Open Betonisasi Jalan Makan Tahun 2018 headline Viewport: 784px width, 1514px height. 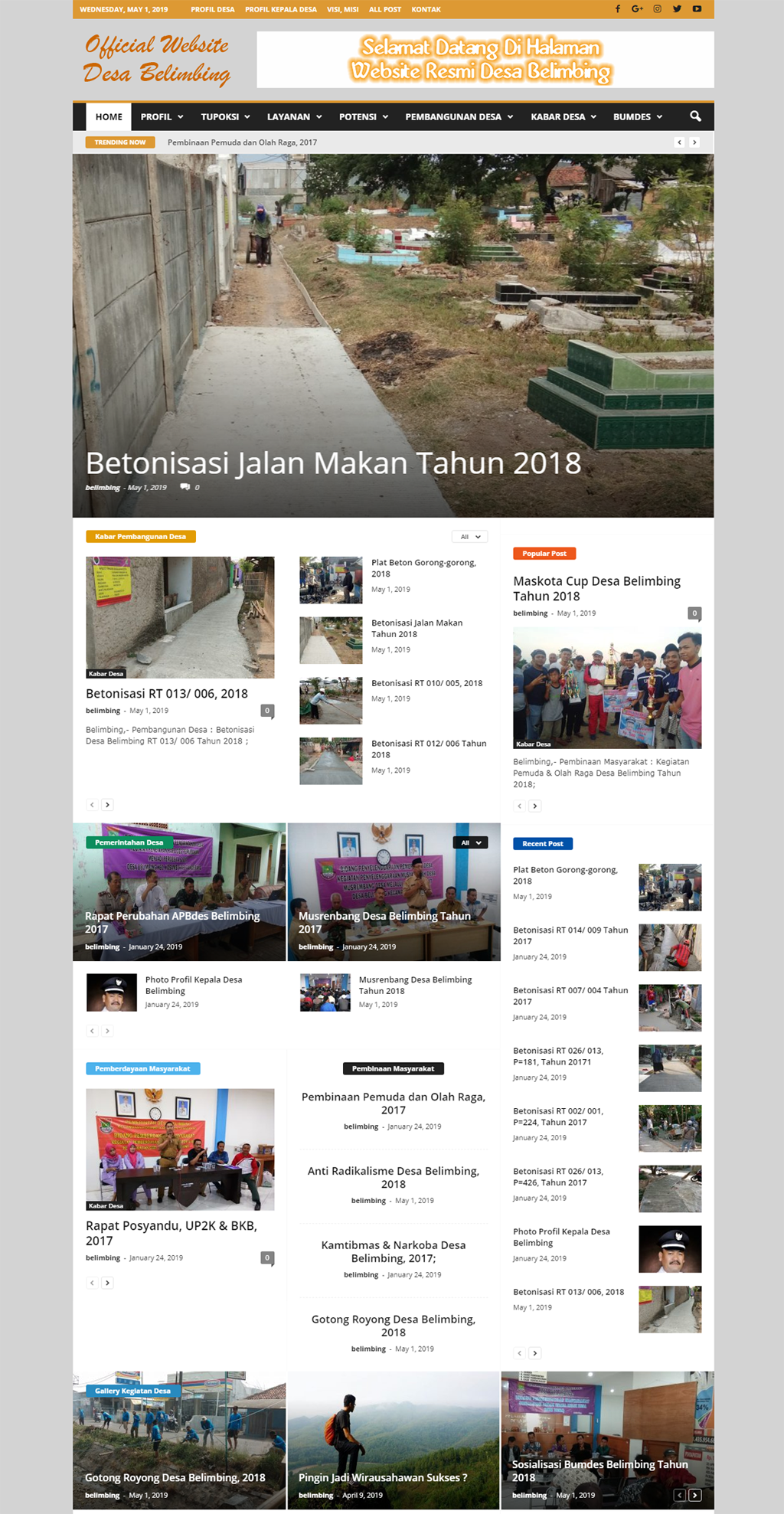(333, 463)
